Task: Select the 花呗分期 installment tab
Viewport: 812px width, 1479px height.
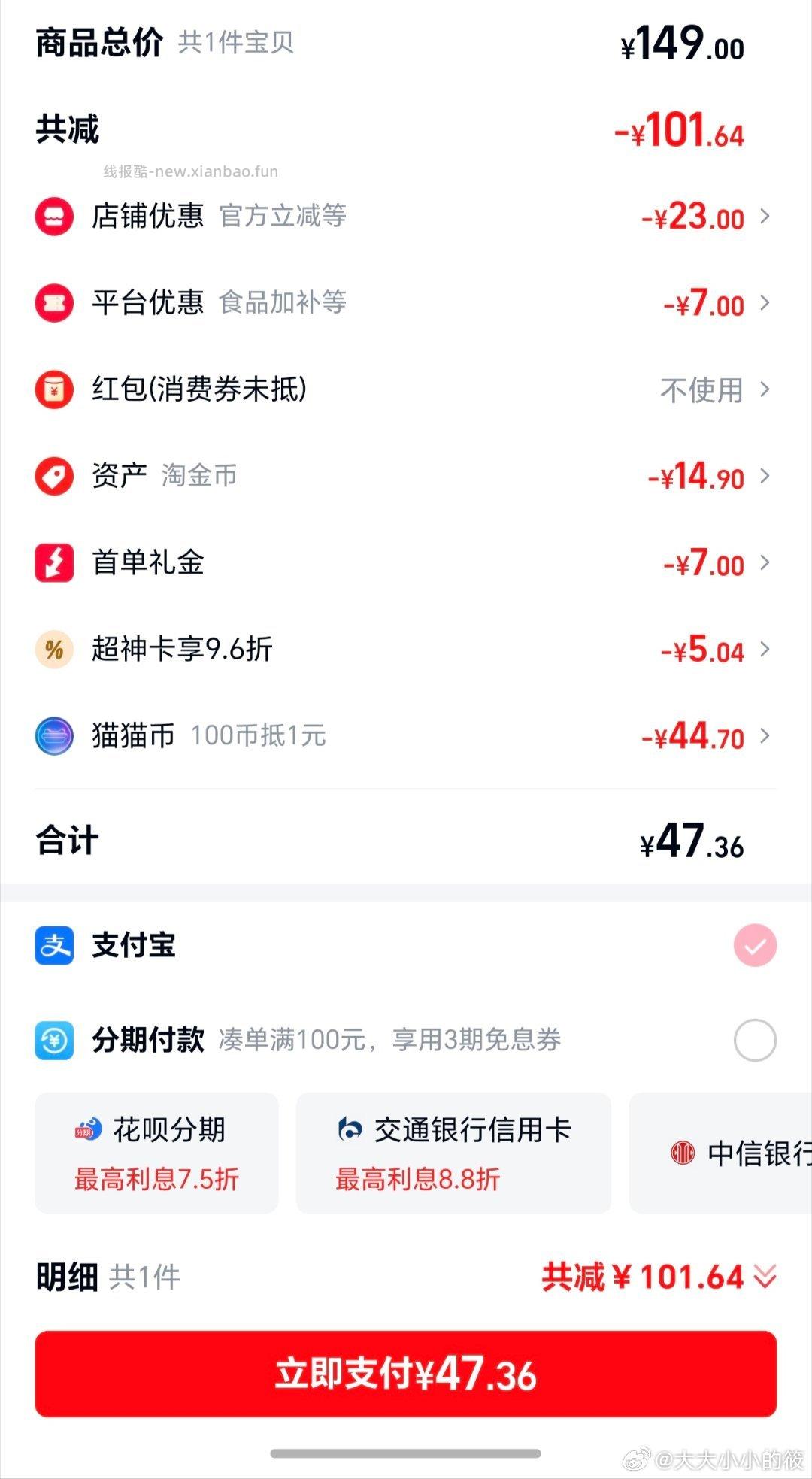Action: 156,1153
